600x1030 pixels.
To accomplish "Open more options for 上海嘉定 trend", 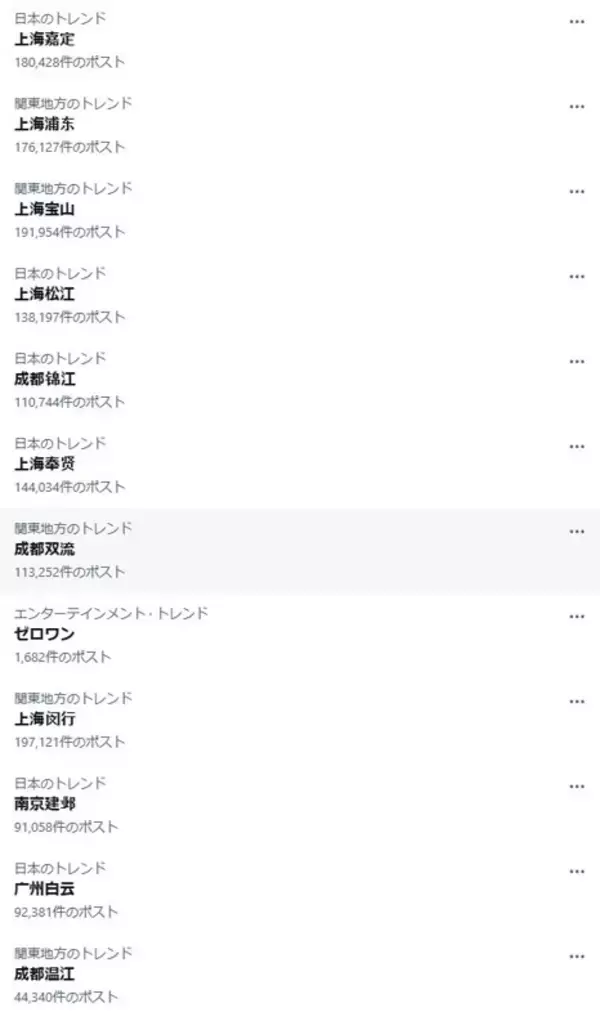I will (x=577, y=21).
